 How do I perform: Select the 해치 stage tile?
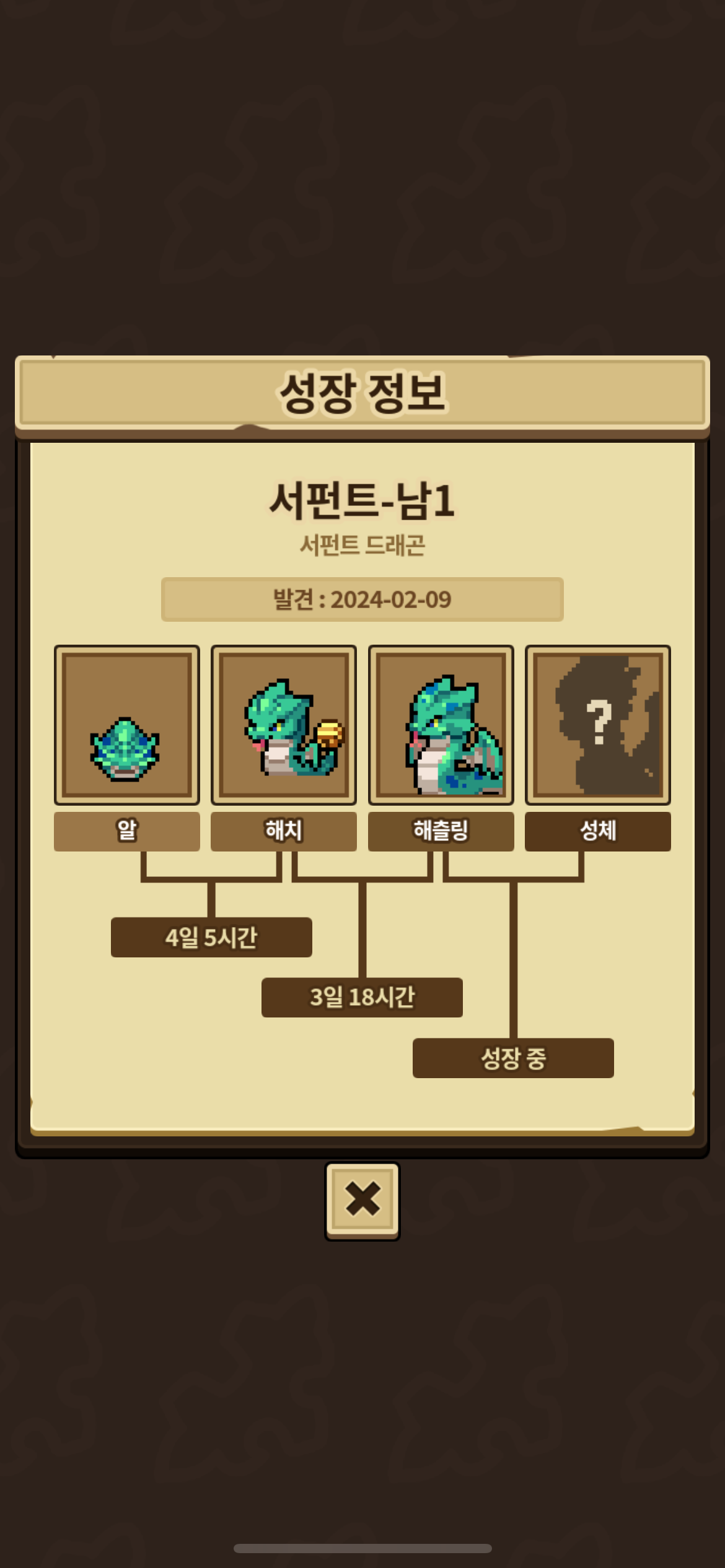(x=284, y=725)
